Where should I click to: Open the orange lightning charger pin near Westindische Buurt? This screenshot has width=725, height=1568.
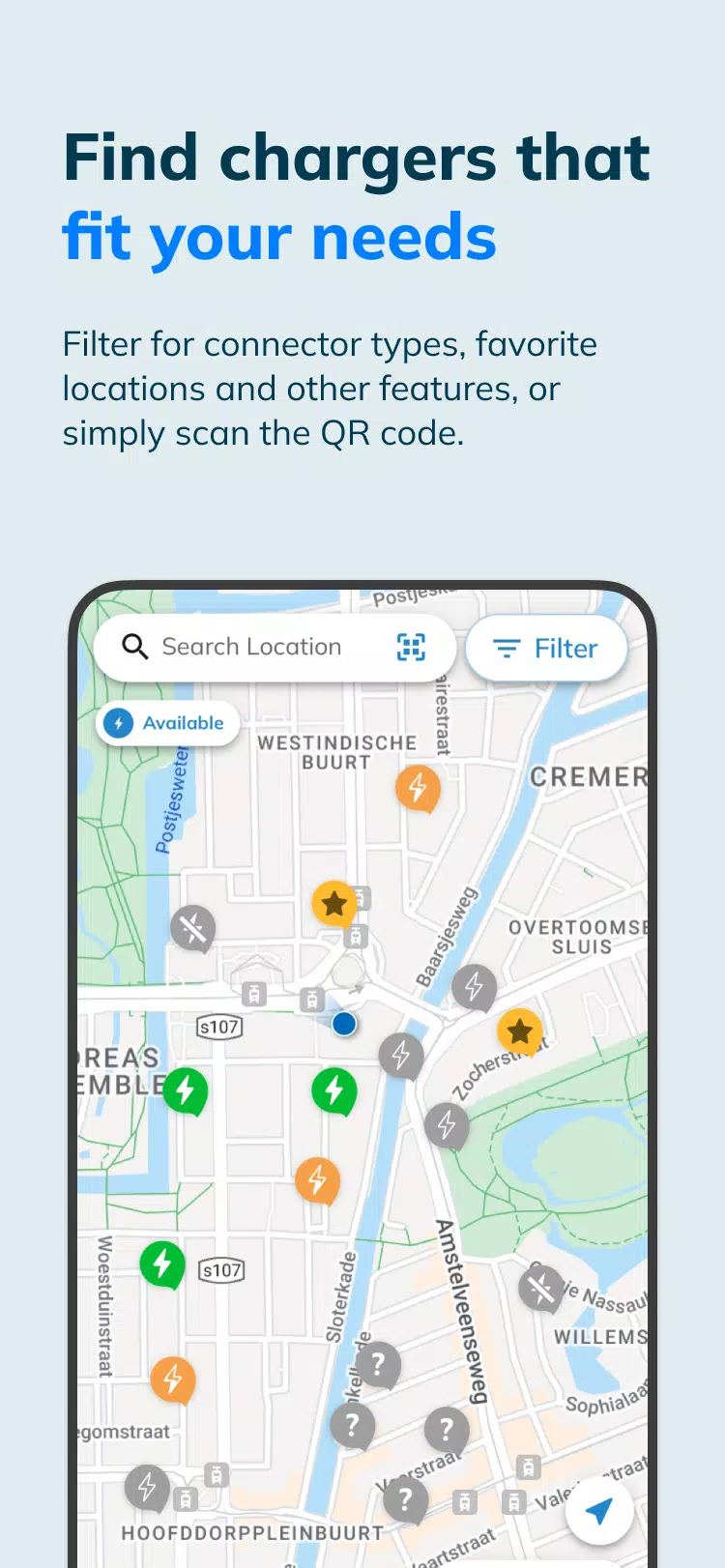point(418,787)
